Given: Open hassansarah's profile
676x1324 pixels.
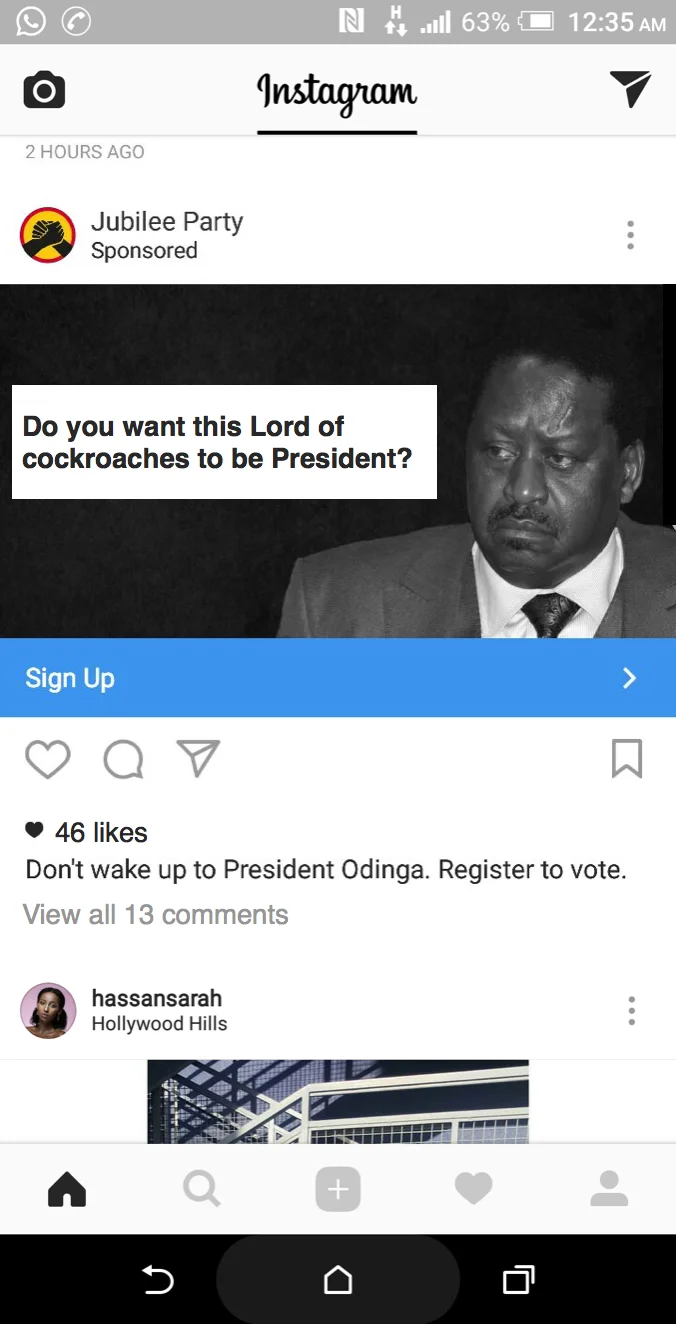Looking at the screenshot, I should coord(156,998).
